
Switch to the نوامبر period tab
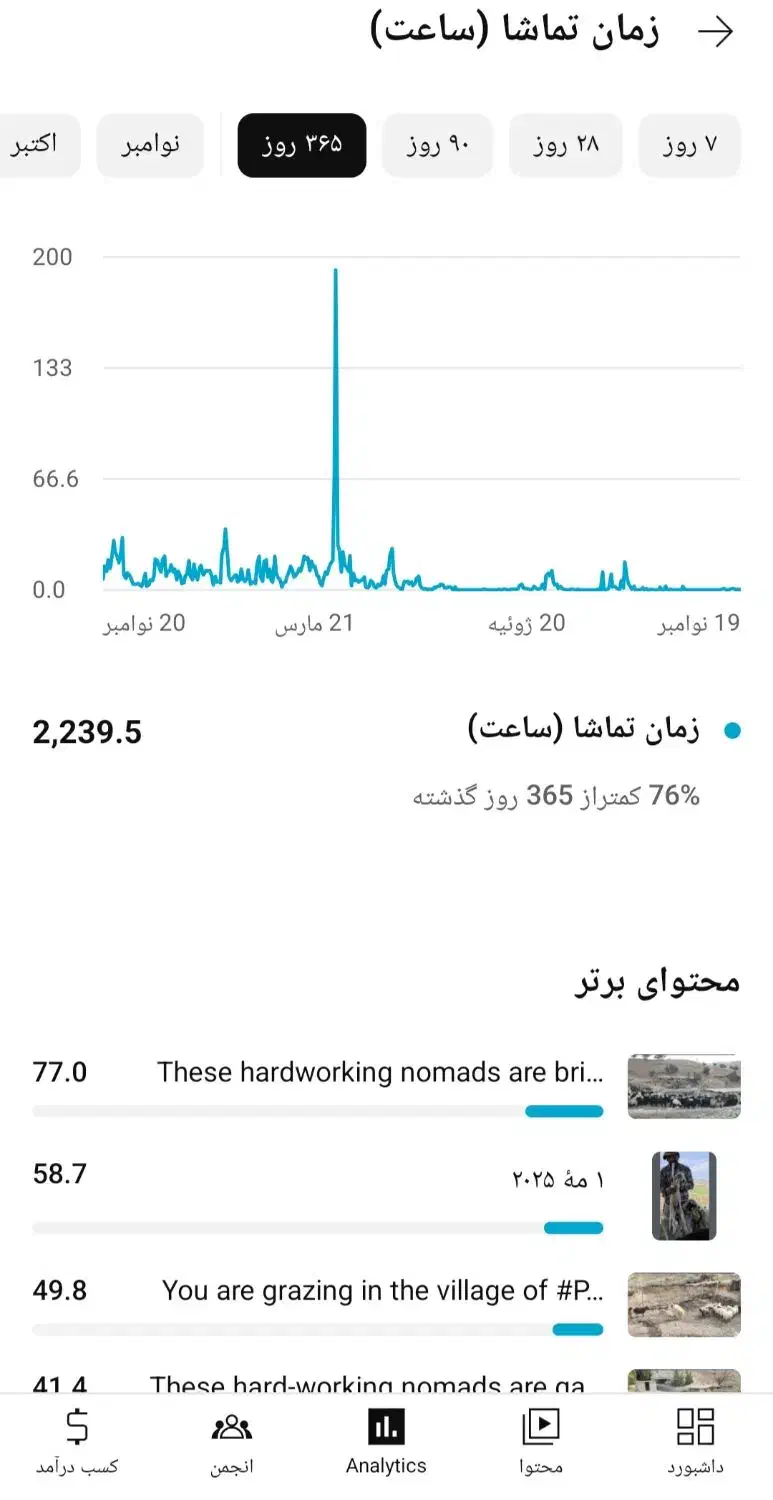[x=150, y=145]
